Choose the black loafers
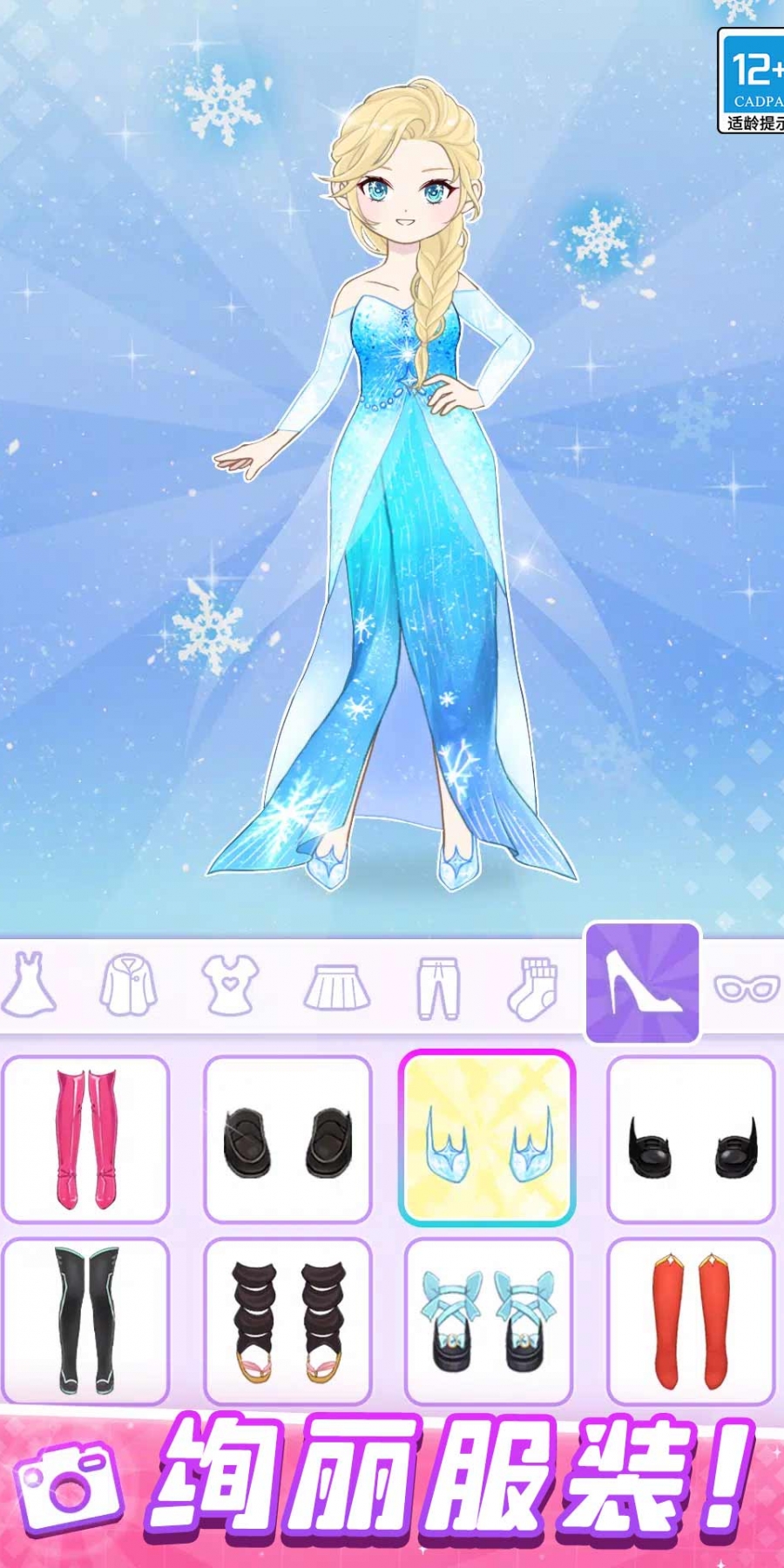784x1568 pixels. [x=287, y=1139]
